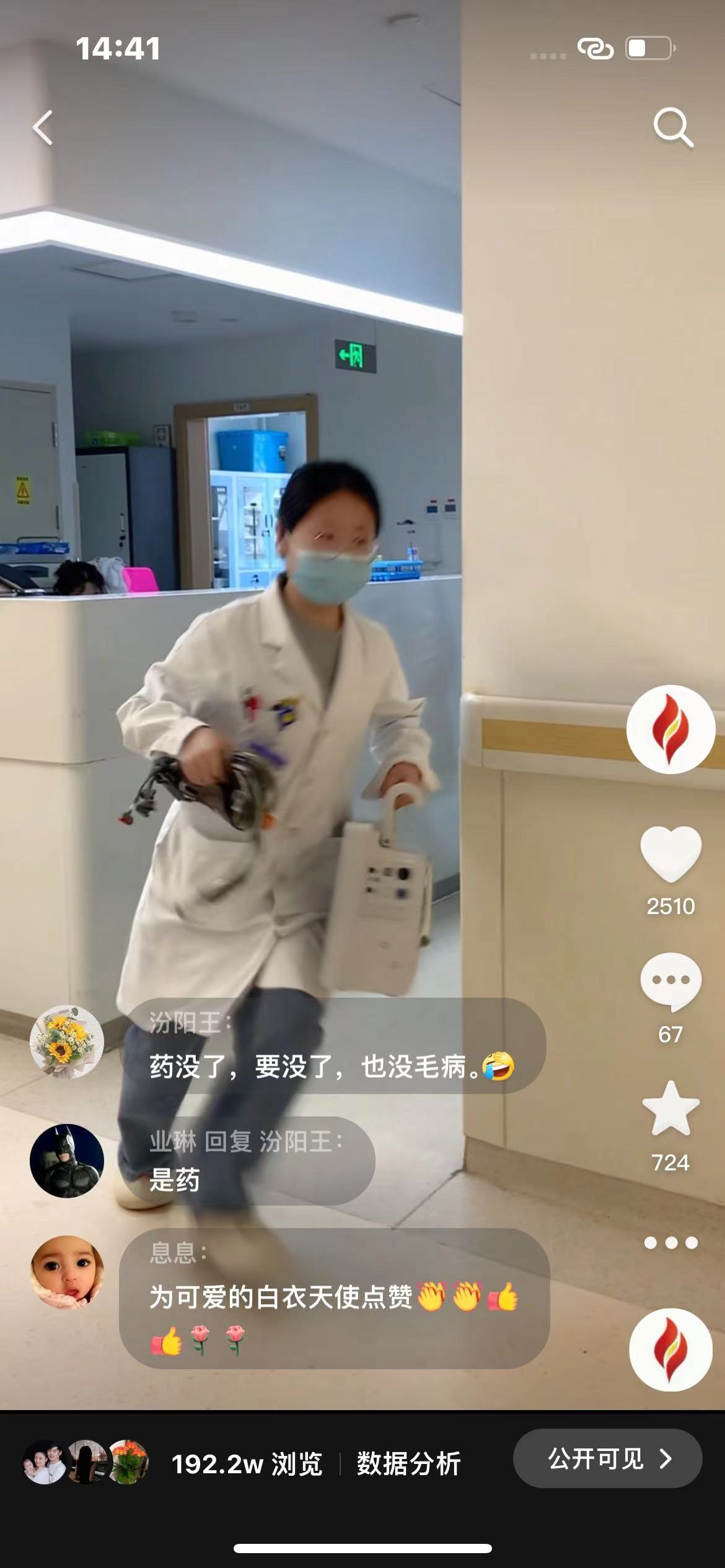The image size is (725, 1568).
Task: Open 数据分析 data analysis
Action: pyautogui.click(x=408, y=1465)
